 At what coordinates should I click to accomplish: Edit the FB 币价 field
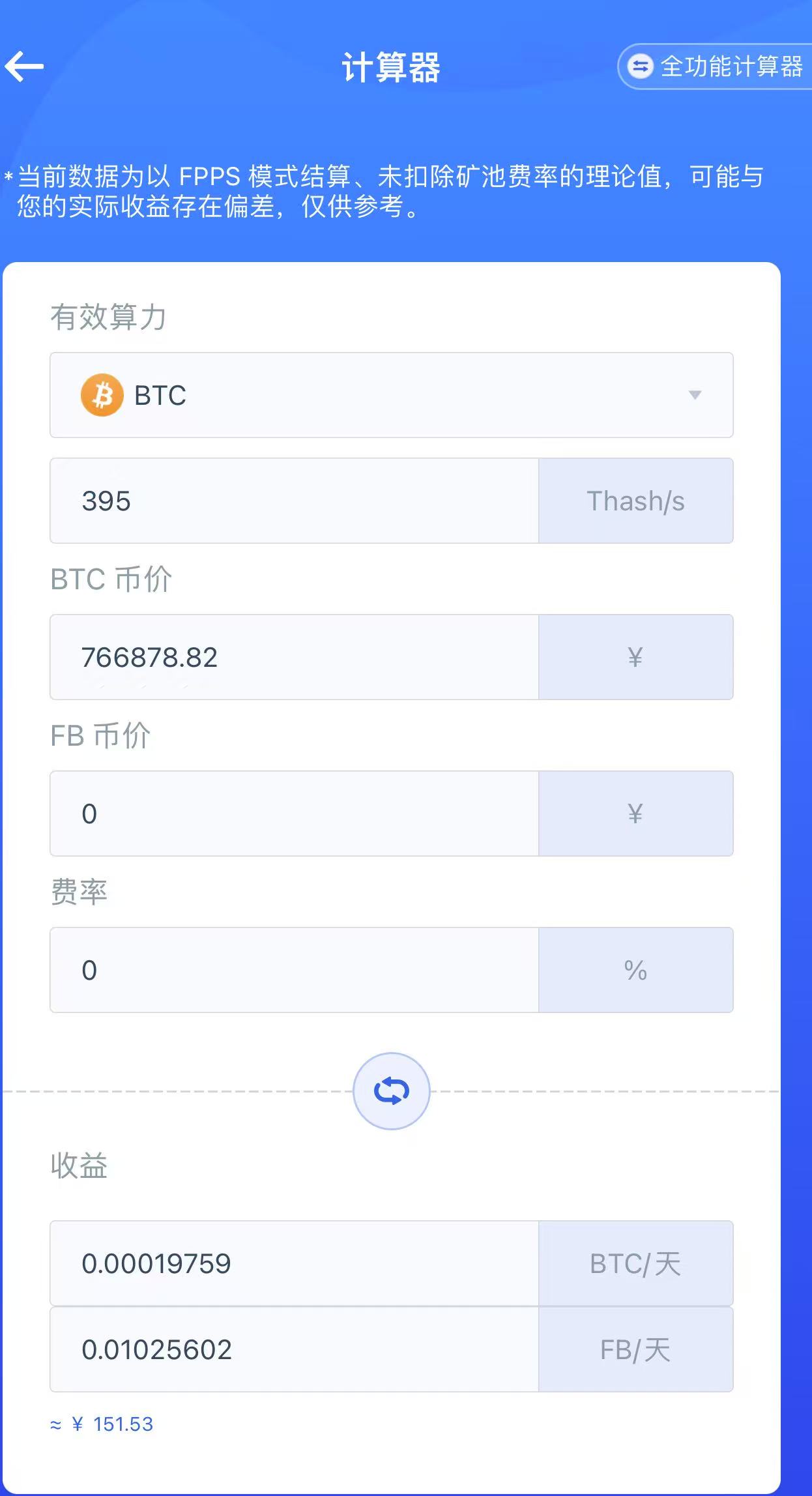coord(295,814)
